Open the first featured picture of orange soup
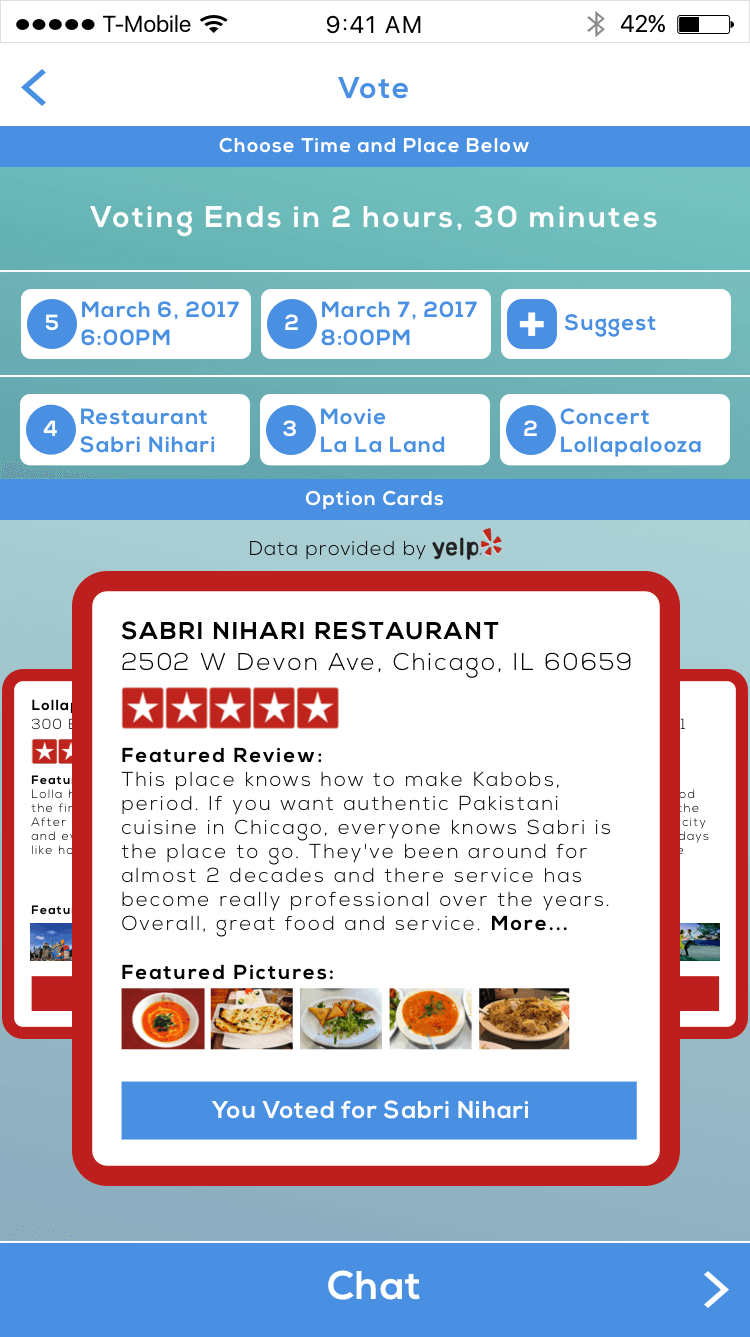The image size is (750, 1337). [x=163, y=1019]
